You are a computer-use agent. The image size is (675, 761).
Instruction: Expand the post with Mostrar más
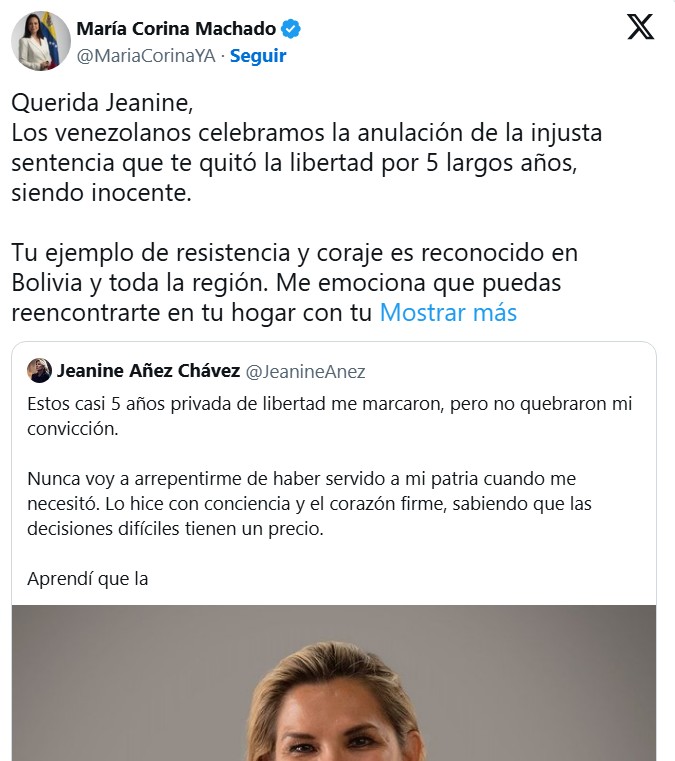(x=448, y=312)
